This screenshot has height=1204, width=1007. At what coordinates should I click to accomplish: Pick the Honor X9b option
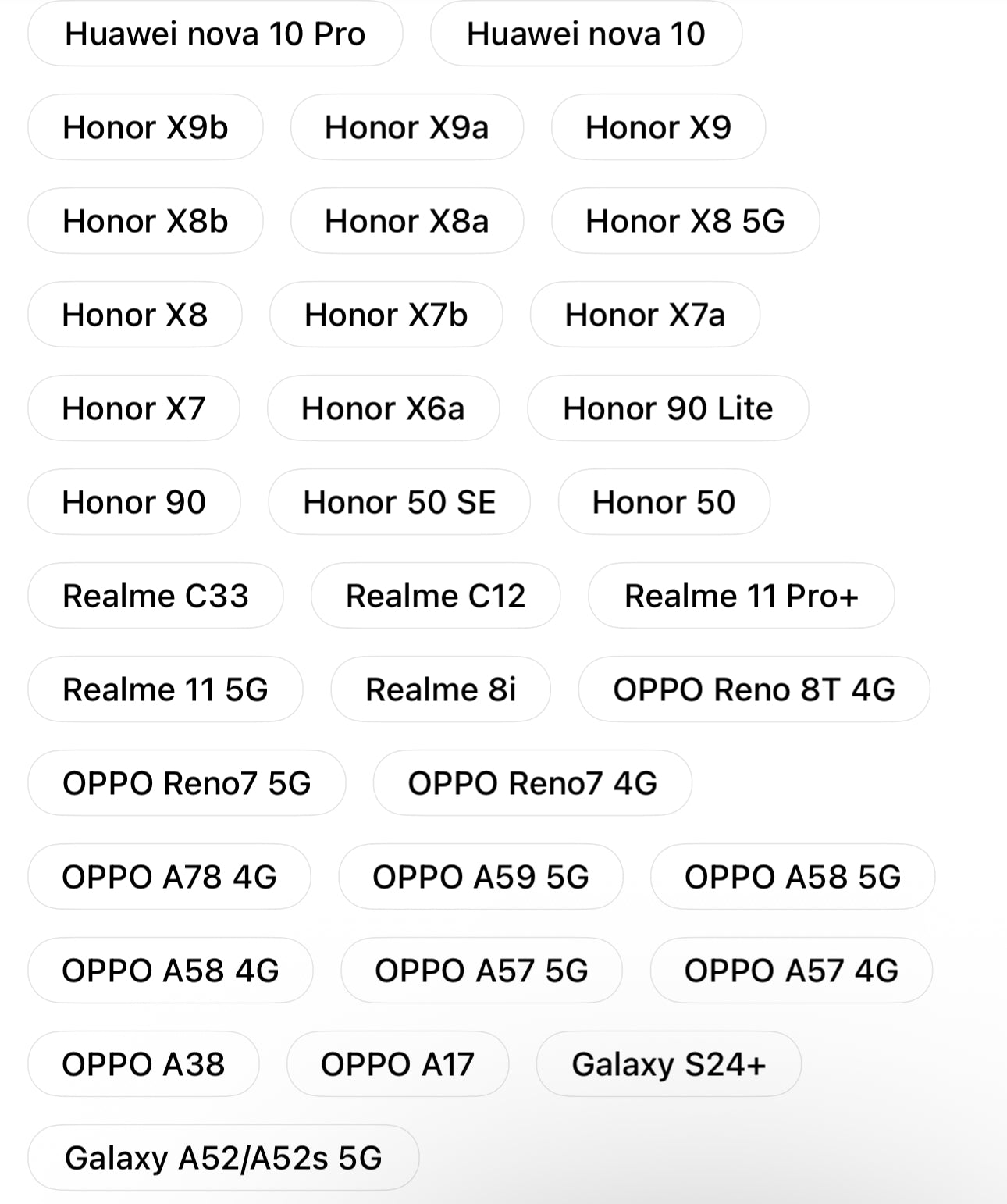(x=145, y=127)
